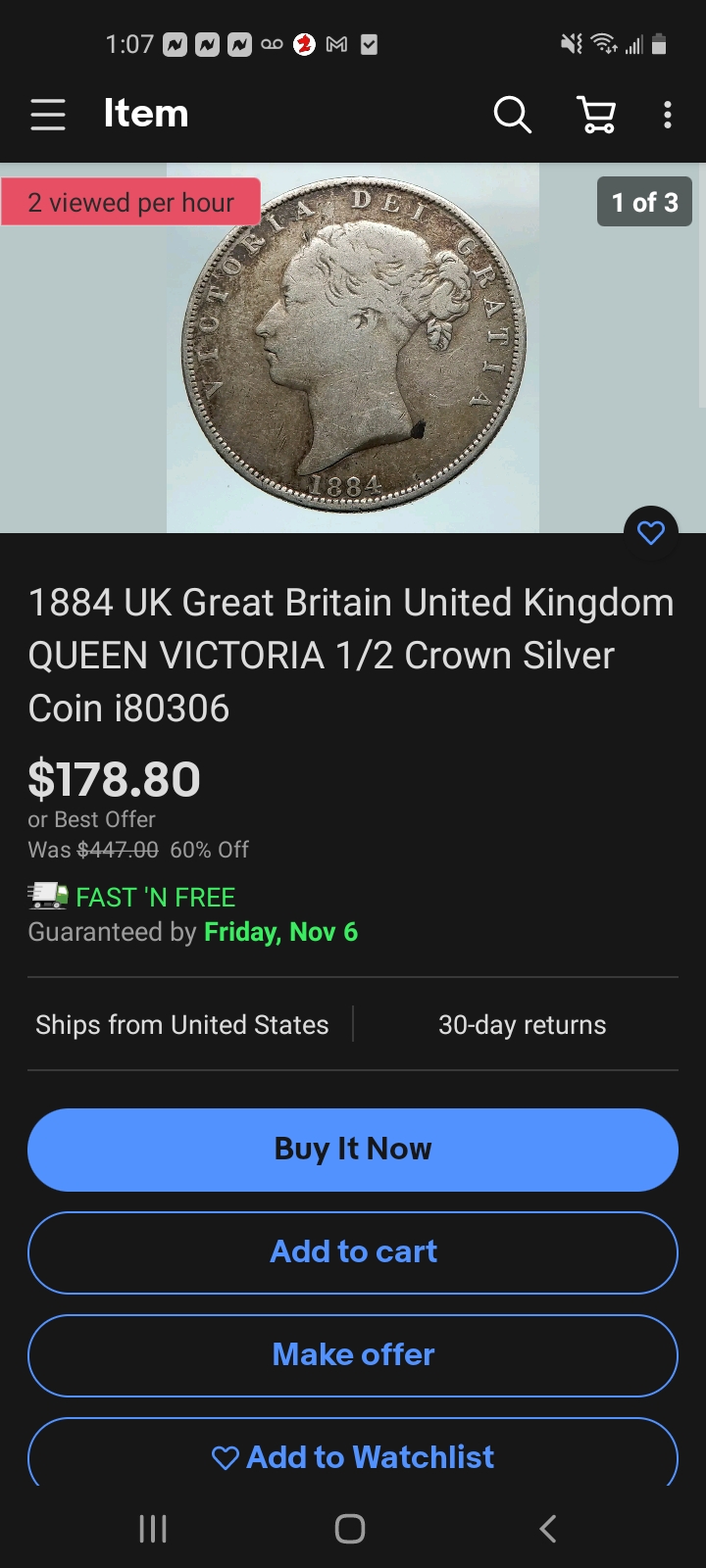Open the overflow menu
This screenshot has height=1568, width=706.
(668, 115)
